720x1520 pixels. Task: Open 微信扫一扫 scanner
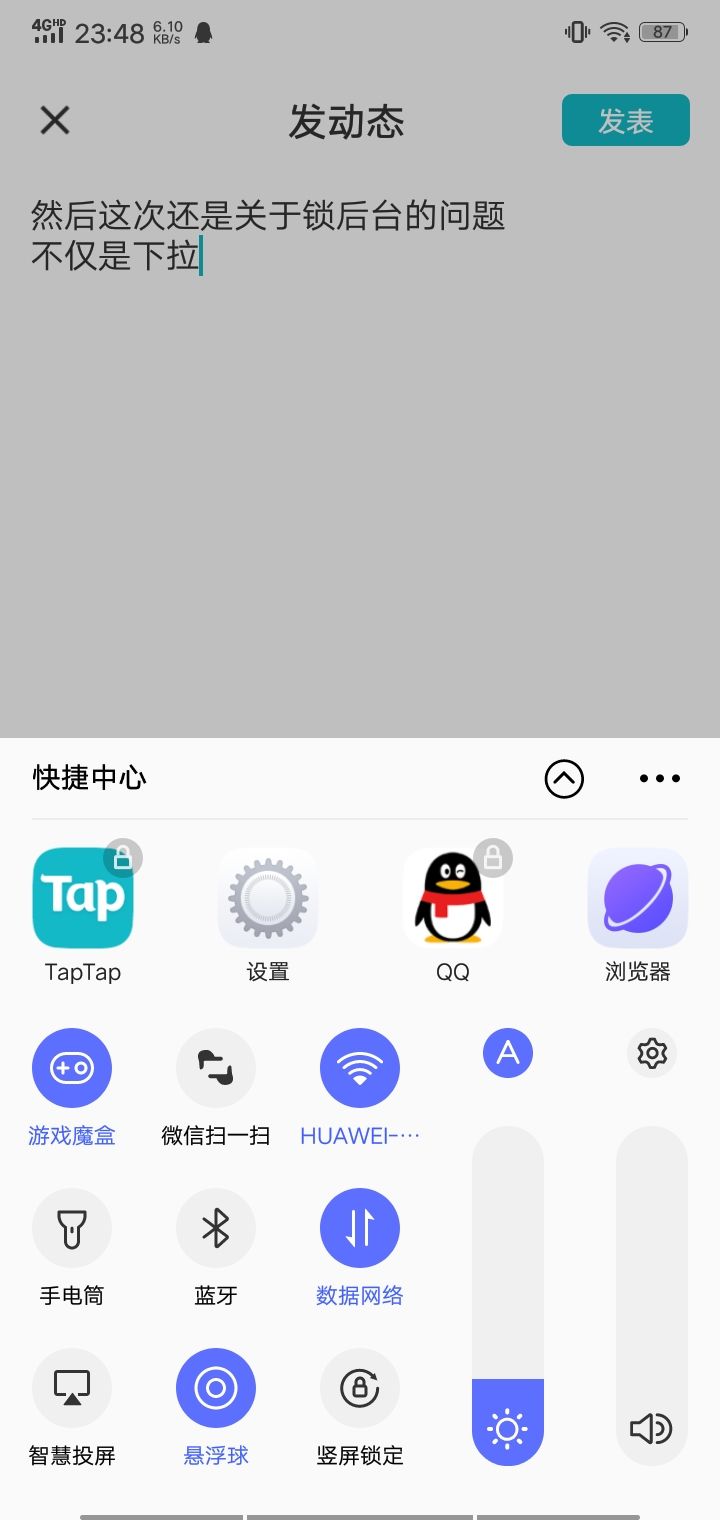tap(216, 1068)
